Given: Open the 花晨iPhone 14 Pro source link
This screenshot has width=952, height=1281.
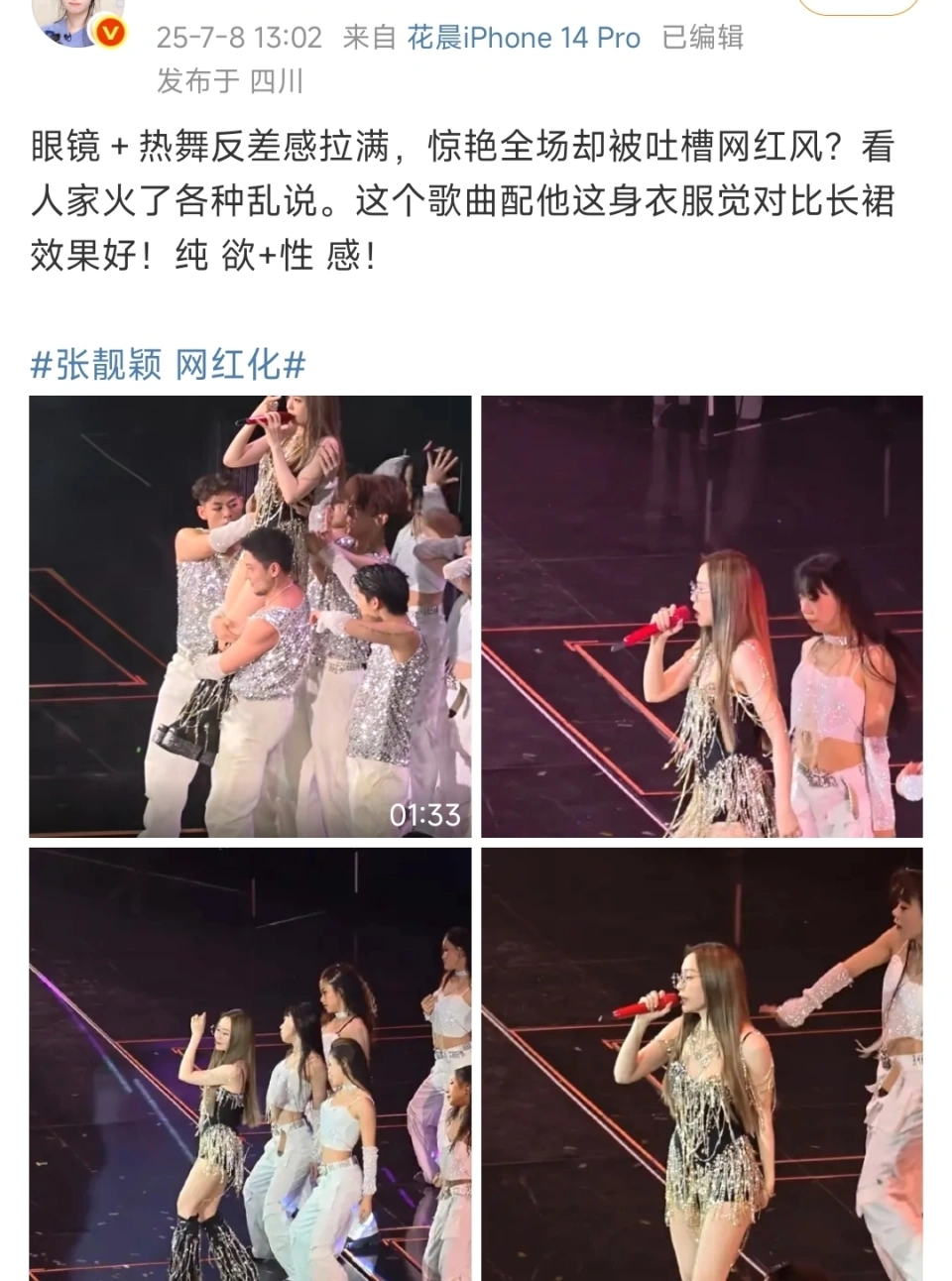Looking at the screenshot, I should coord(524,38).
